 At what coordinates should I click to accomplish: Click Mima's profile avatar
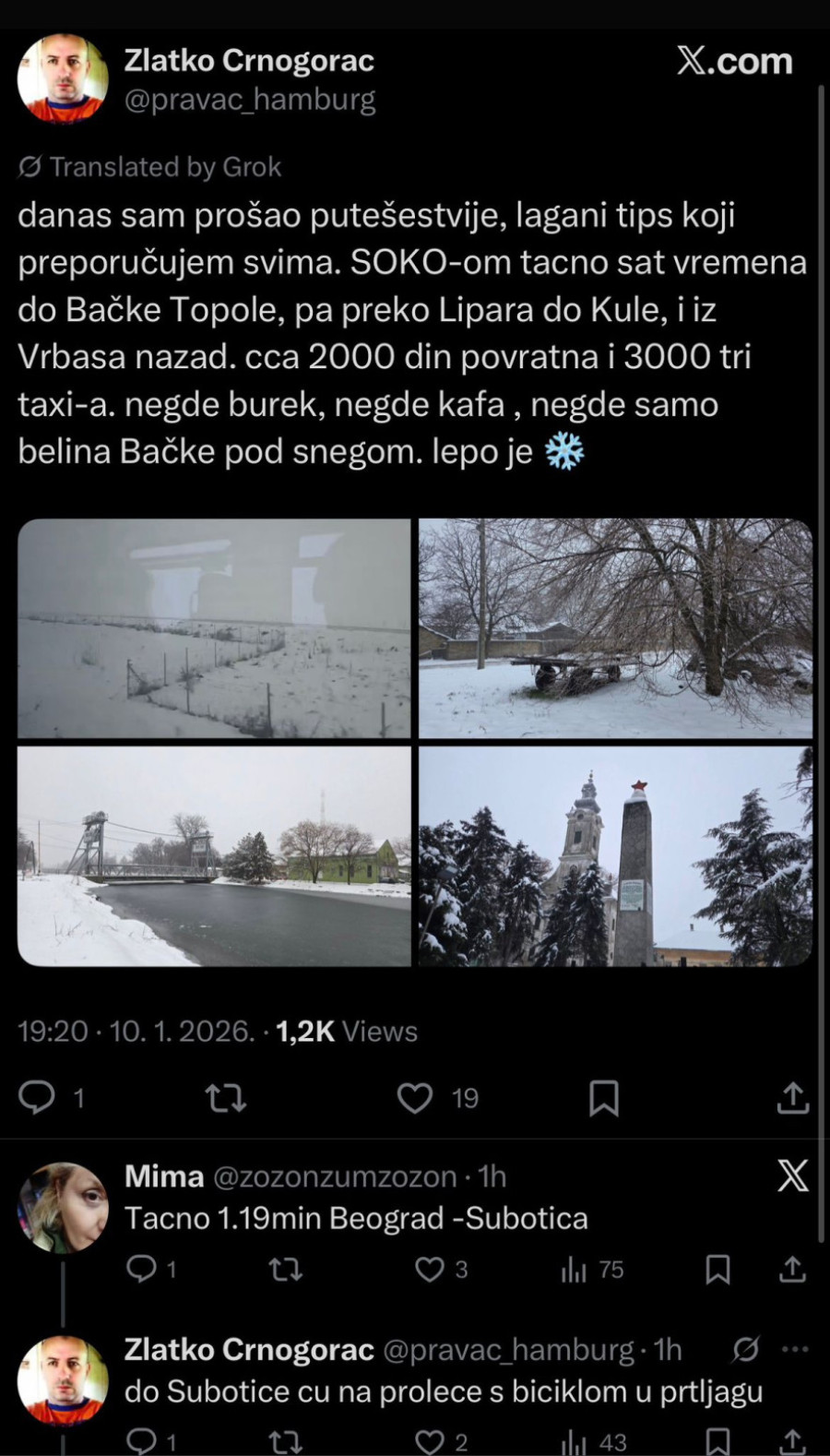(65, 1199)
